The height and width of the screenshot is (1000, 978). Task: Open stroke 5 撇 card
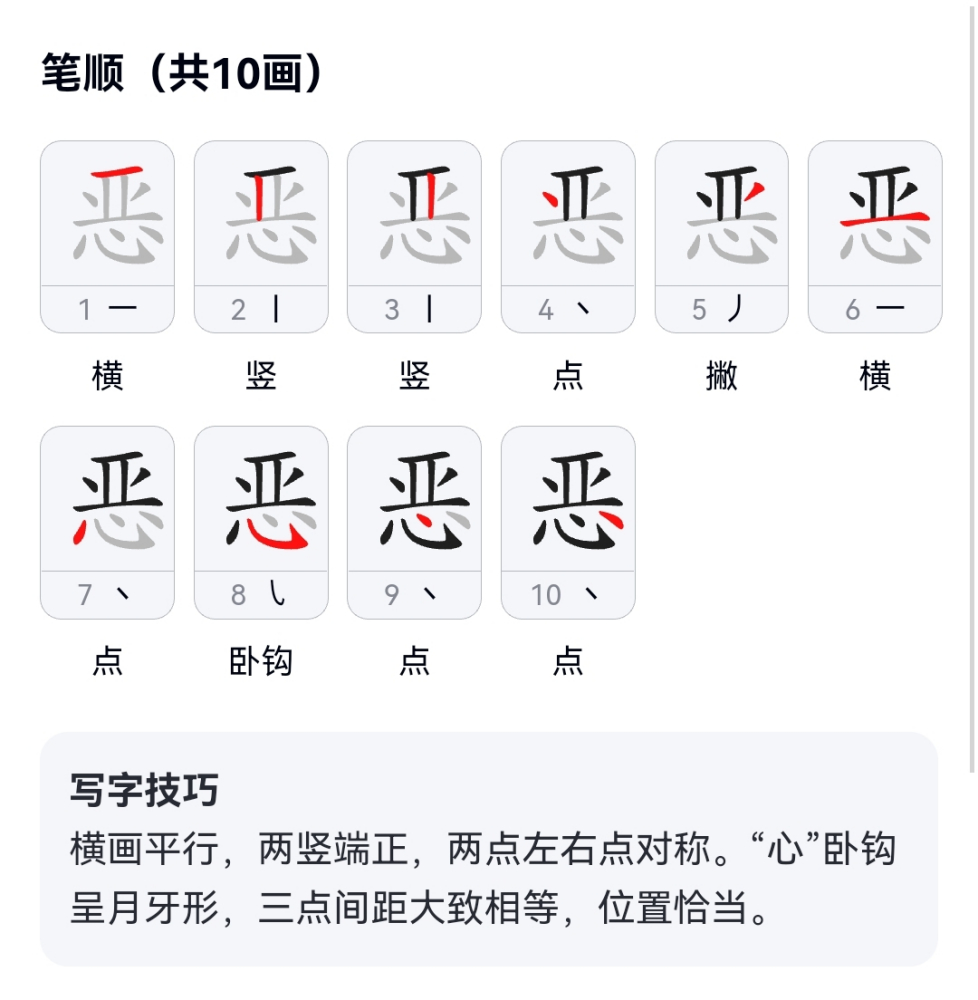[721, 237]
